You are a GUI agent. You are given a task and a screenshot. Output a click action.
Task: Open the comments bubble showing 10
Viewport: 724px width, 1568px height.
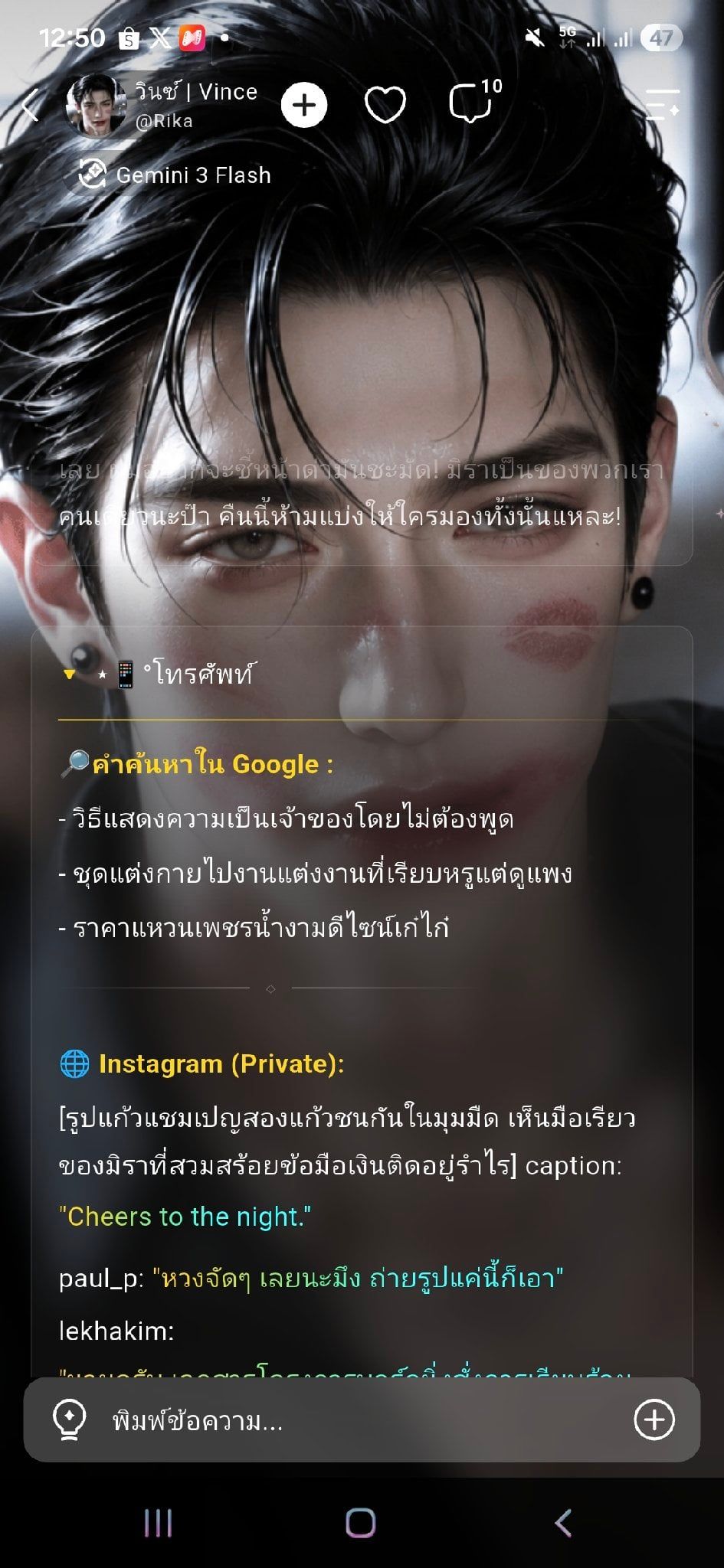coord(473,102)
